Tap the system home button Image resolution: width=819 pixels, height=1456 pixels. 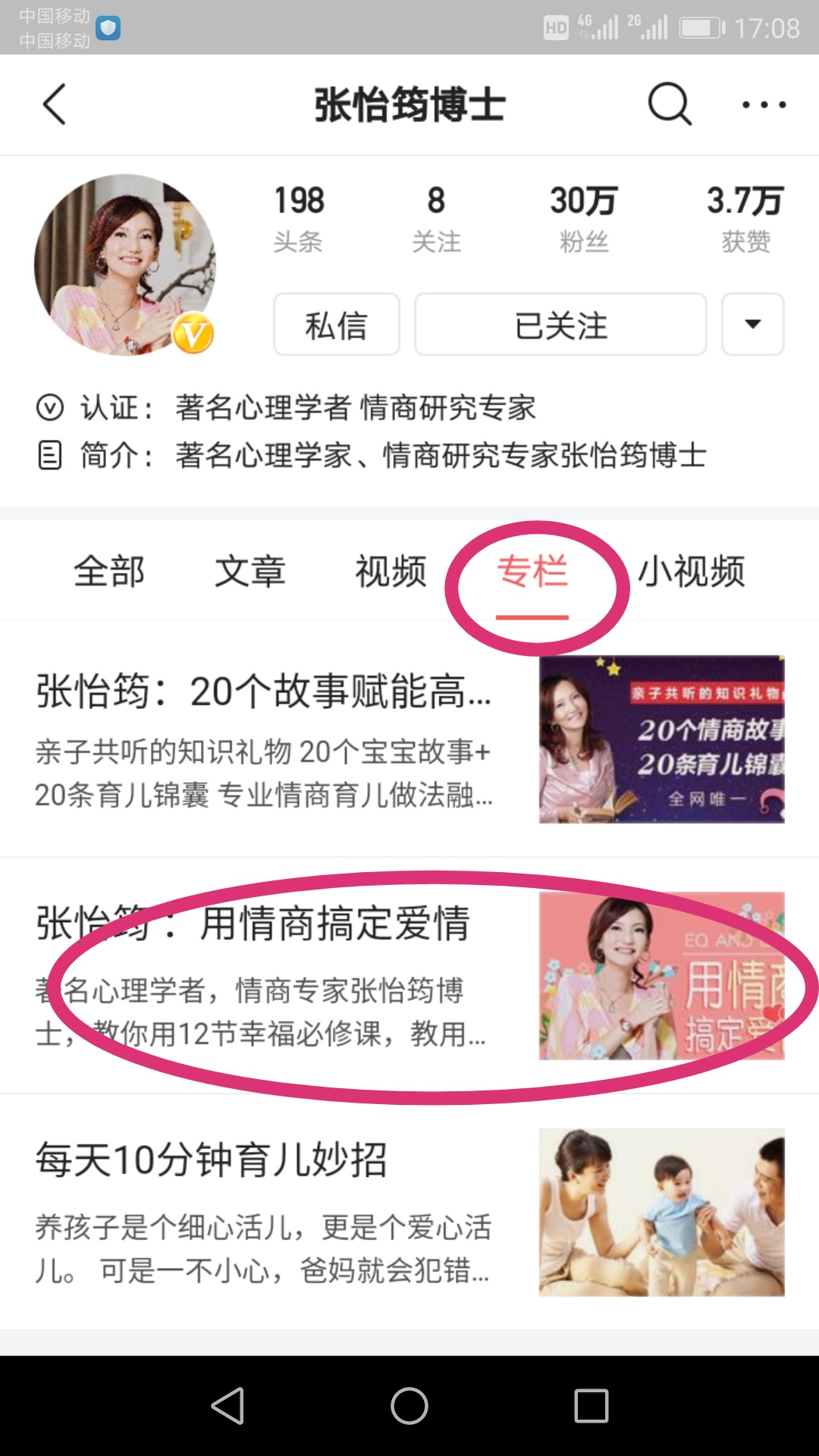tap(409, 1406)
